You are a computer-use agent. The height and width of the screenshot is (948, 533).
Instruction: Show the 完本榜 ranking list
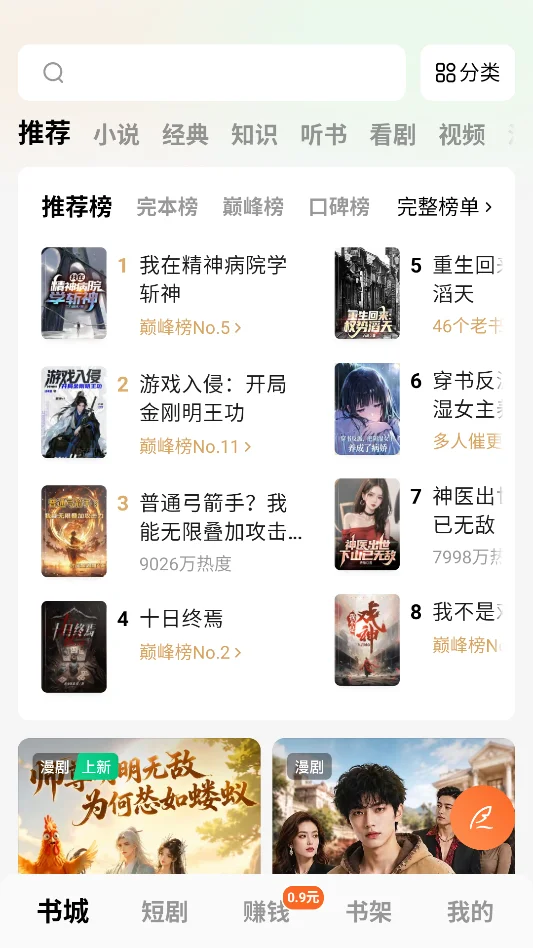[167, 207]
